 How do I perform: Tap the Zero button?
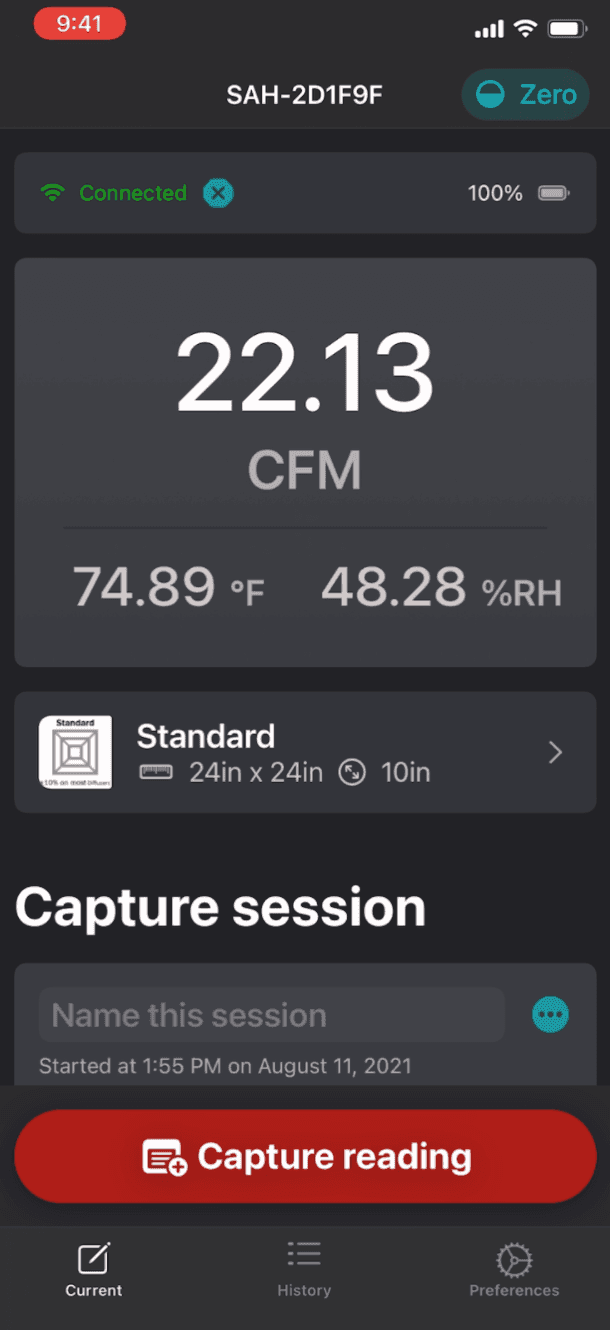[525, 95]
